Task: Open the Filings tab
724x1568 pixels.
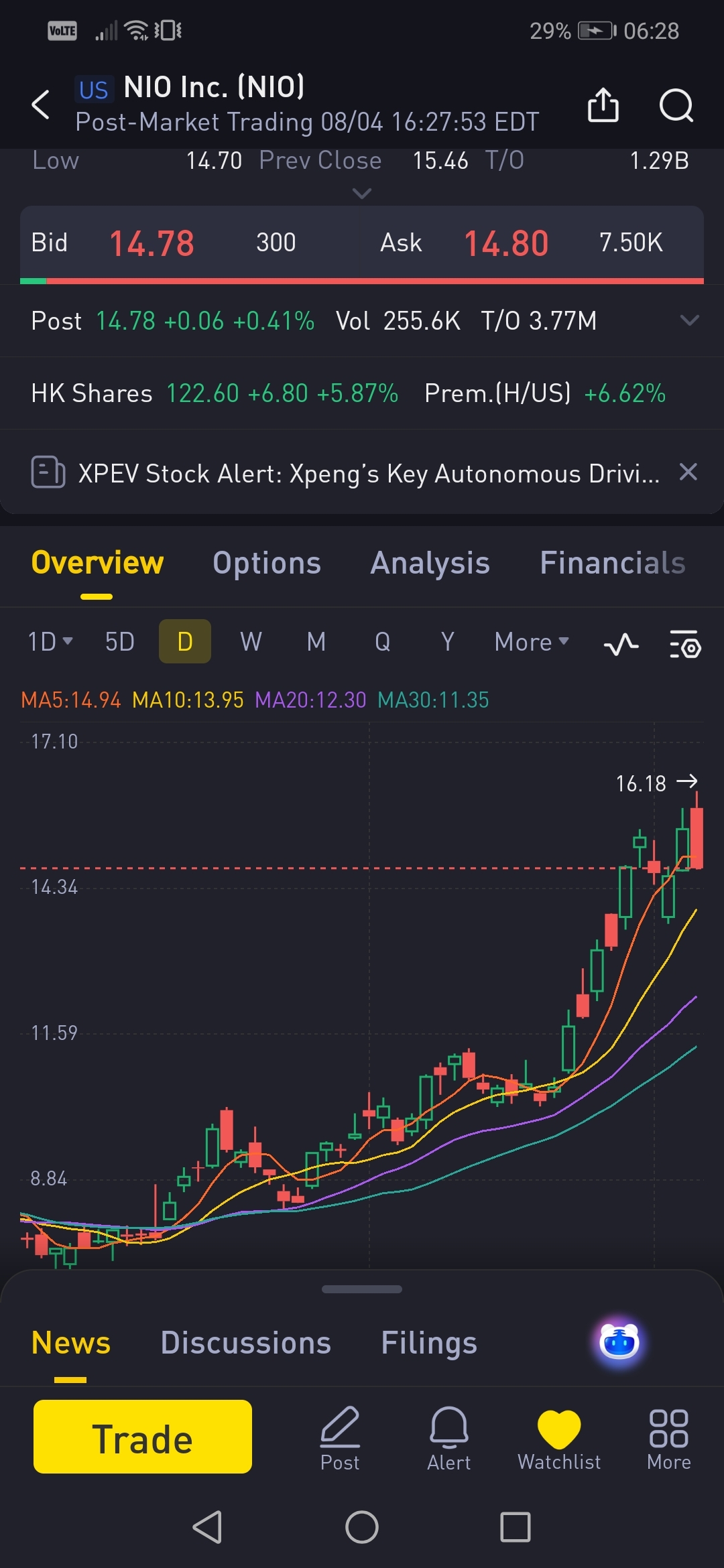Action: (429, 1343)
